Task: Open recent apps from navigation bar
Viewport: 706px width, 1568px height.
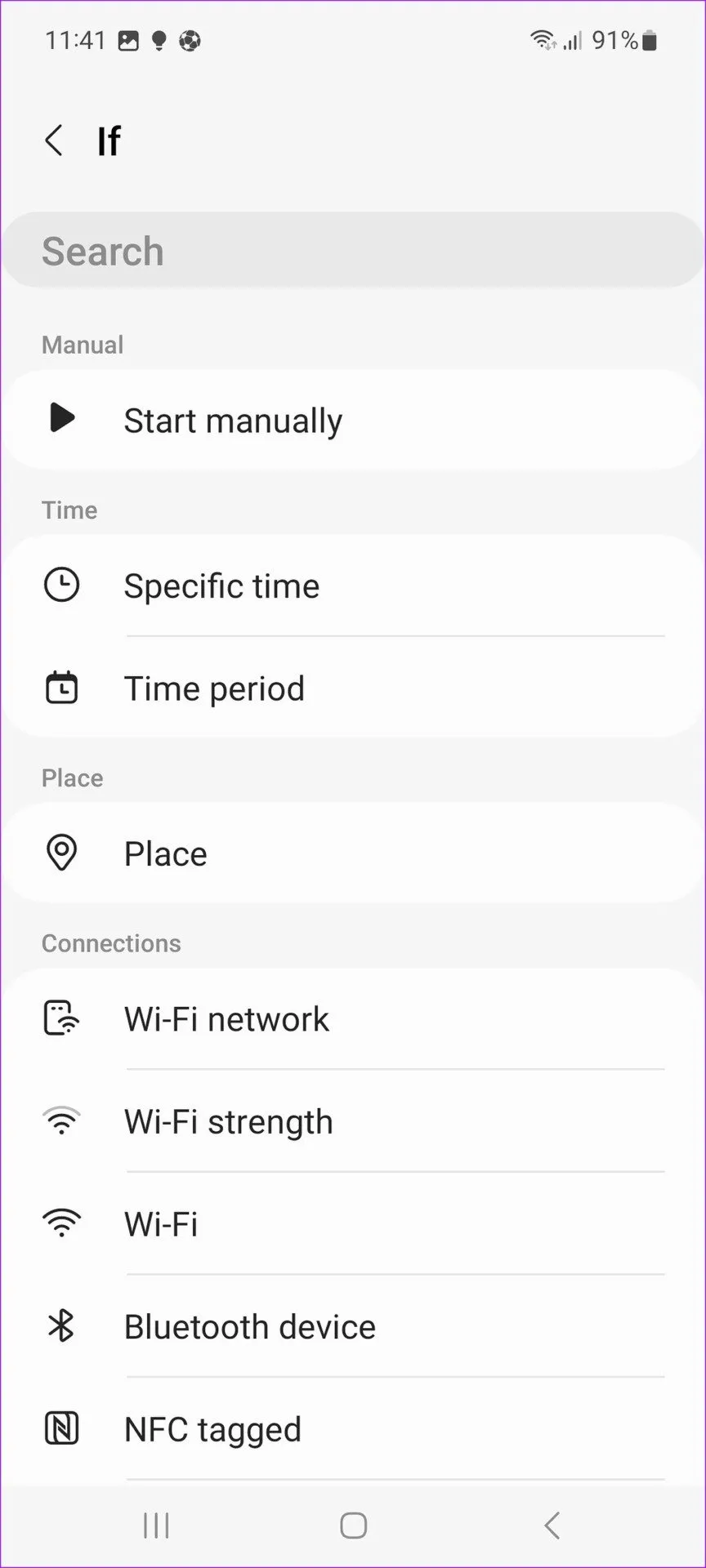Action: pos(156,1525)
